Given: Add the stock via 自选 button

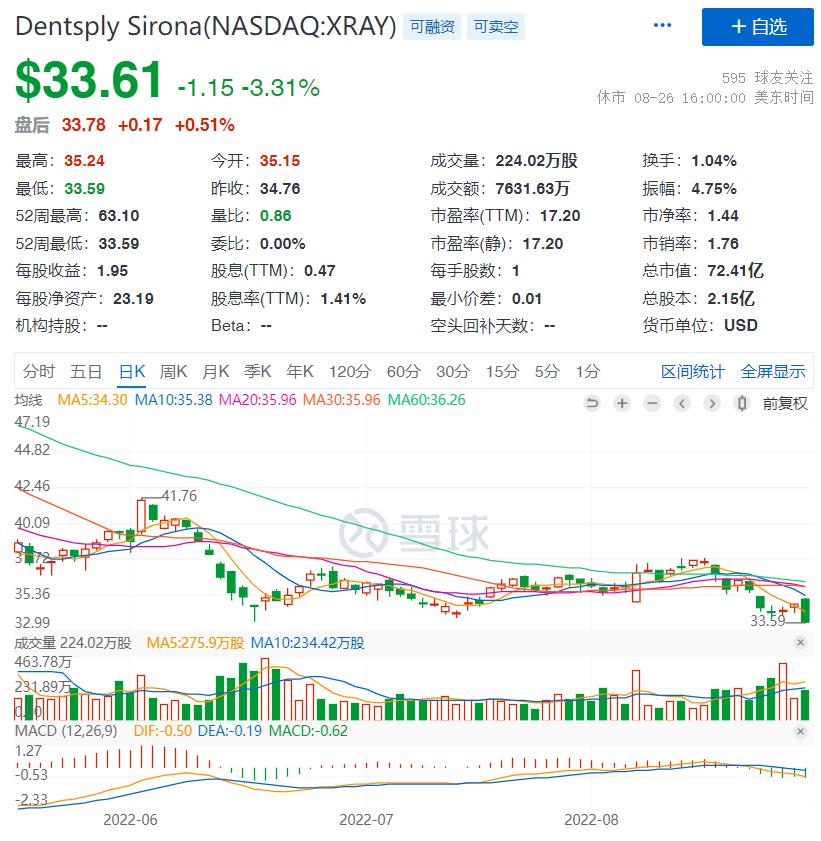Looking at the screenshot, I should (x=757, y=27).
